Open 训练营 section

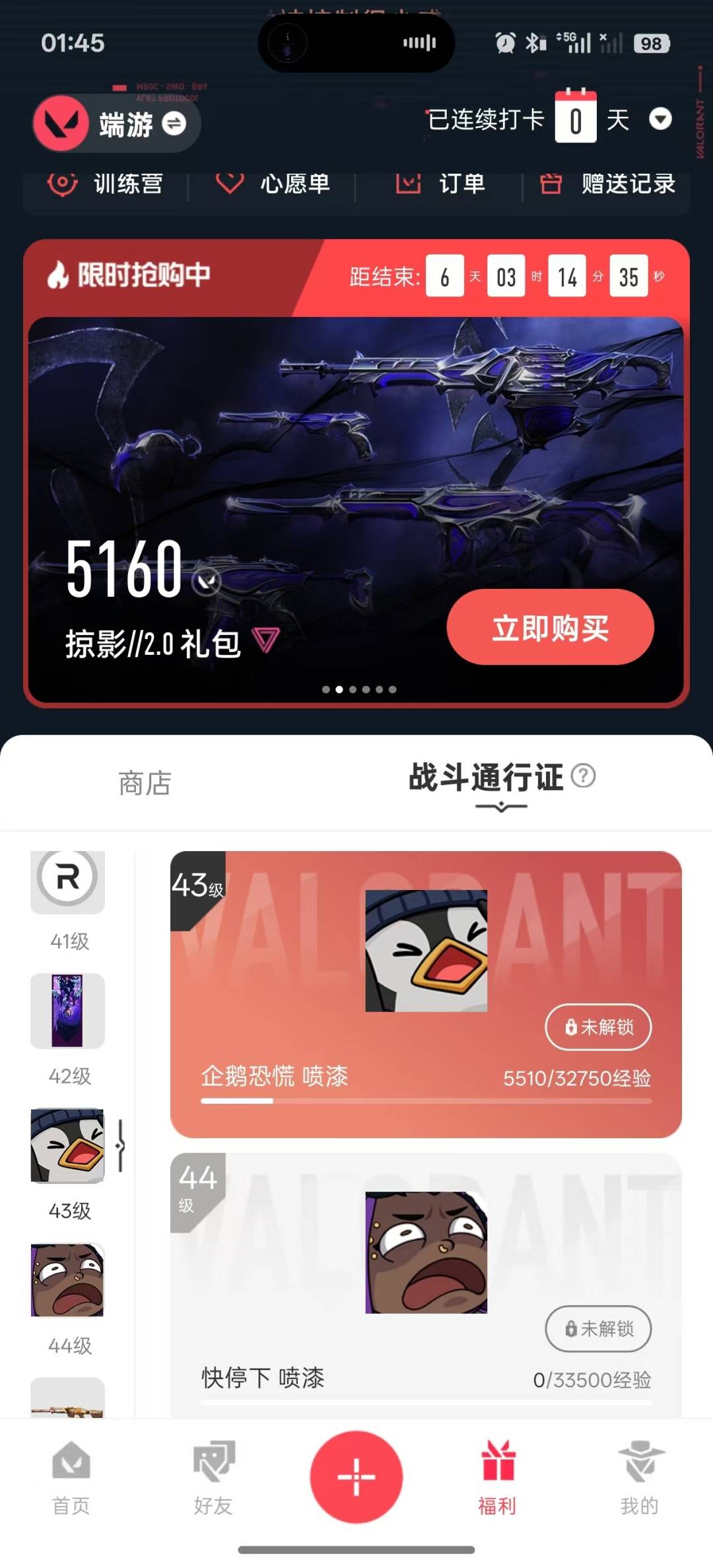click(x=106, y=184)
